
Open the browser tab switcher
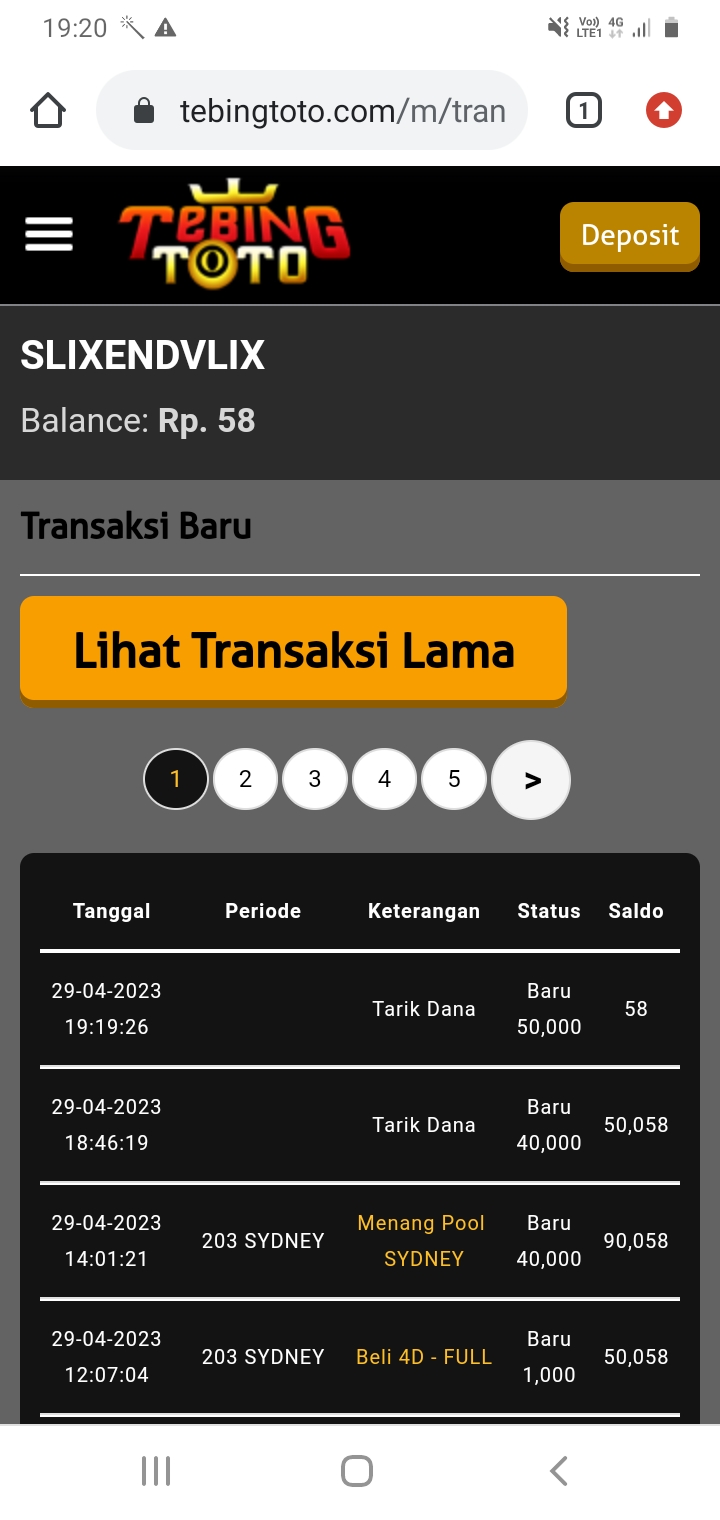(584, 110)
